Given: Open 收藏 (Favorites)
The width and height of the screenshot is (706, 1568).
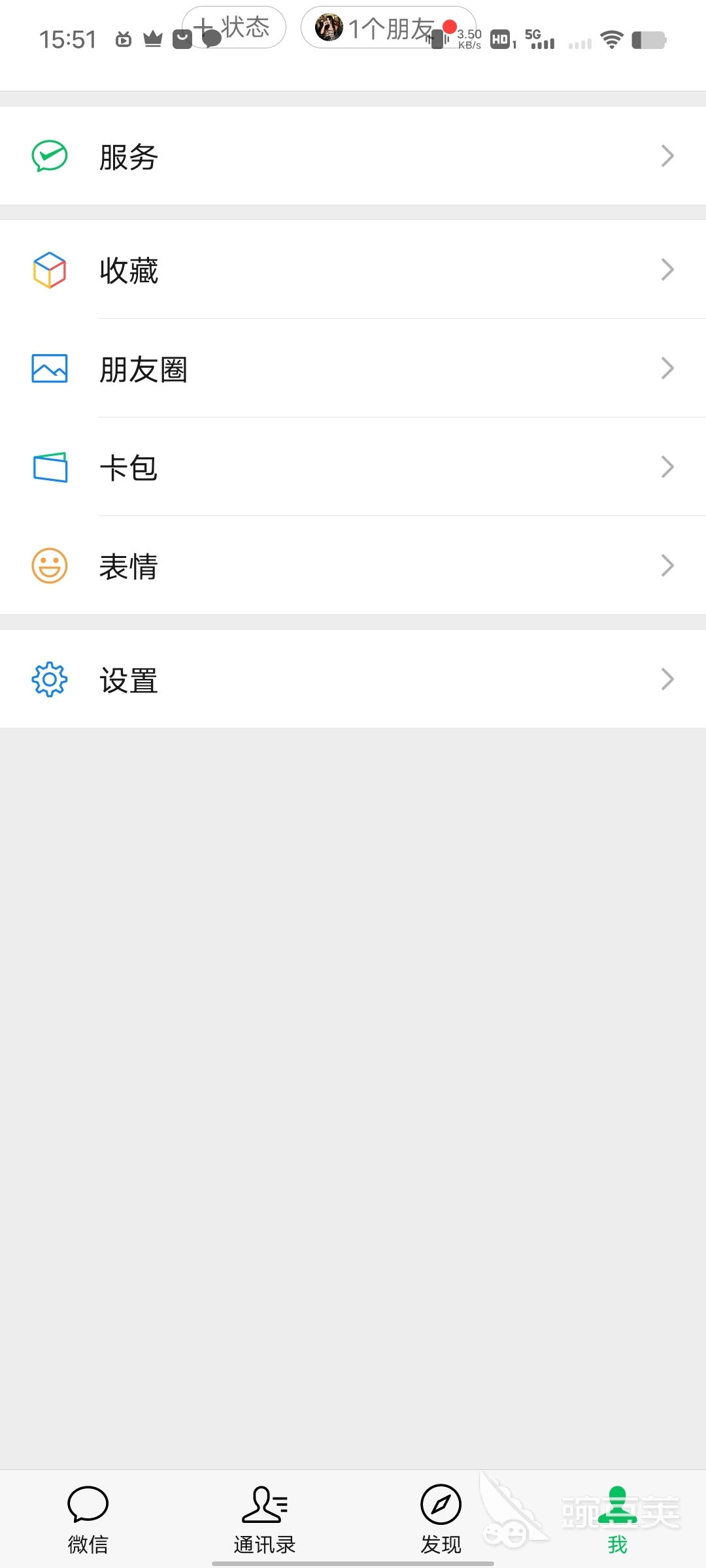Looking at the screenshot, I should click(x=353, y=270).
